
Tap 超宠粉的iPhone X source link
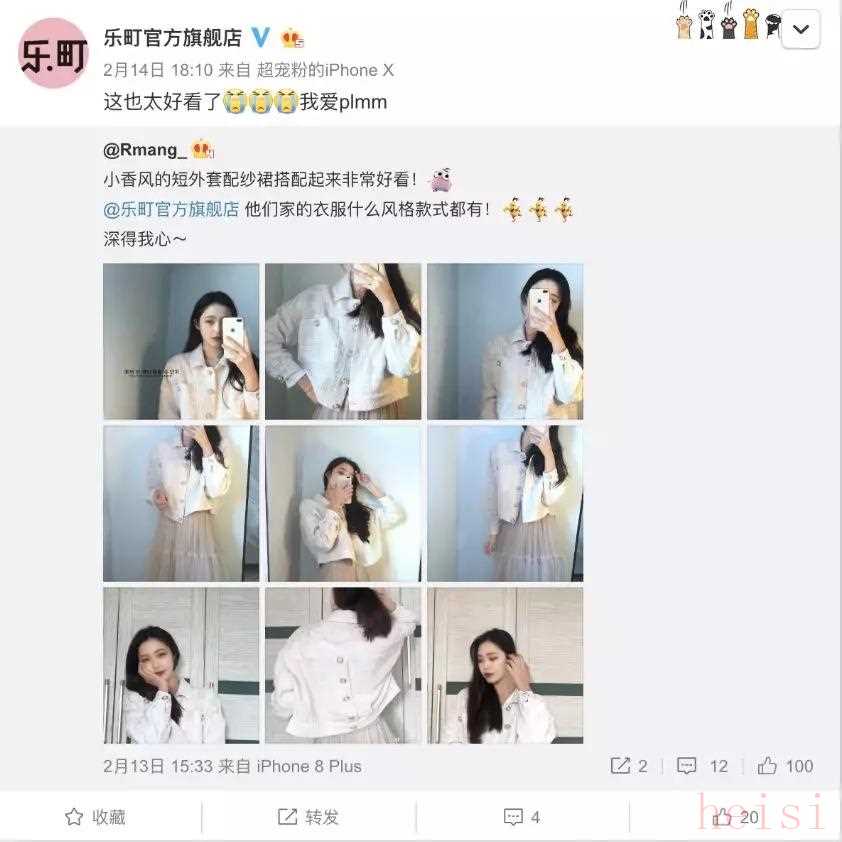[325, 70]
